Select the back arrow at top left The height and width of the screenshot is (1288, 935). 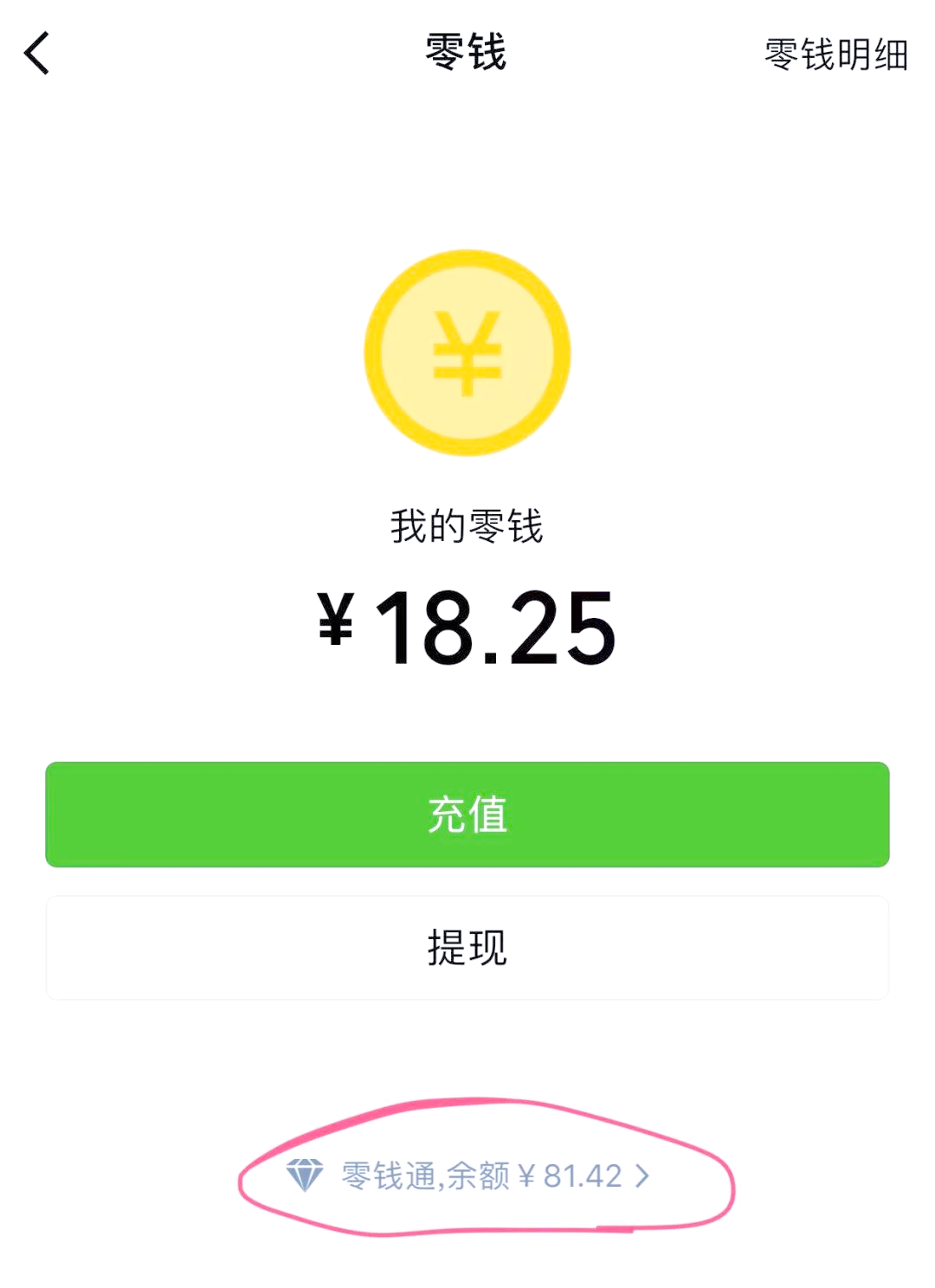pyautogui.click(x=36, y=54)
